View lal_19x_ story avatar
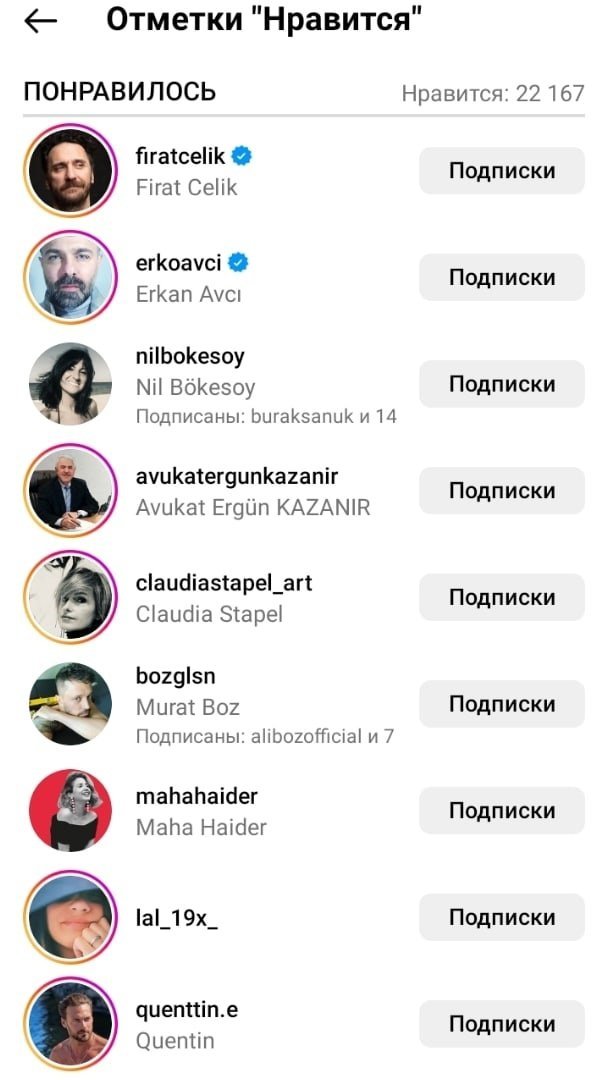The image size is (608, 1080). coord(70,918)
